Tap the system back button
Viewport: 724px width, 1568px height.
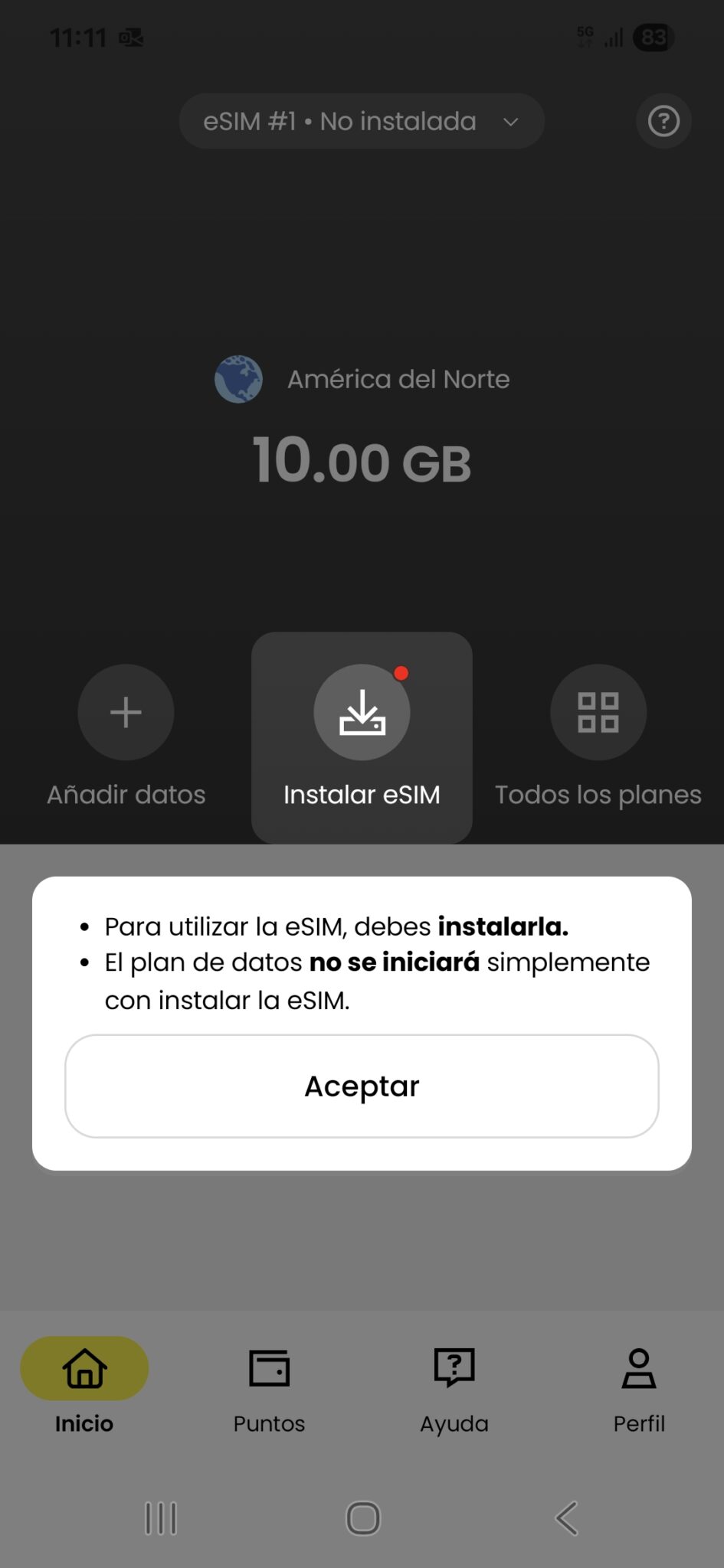tap(567, 1517)
